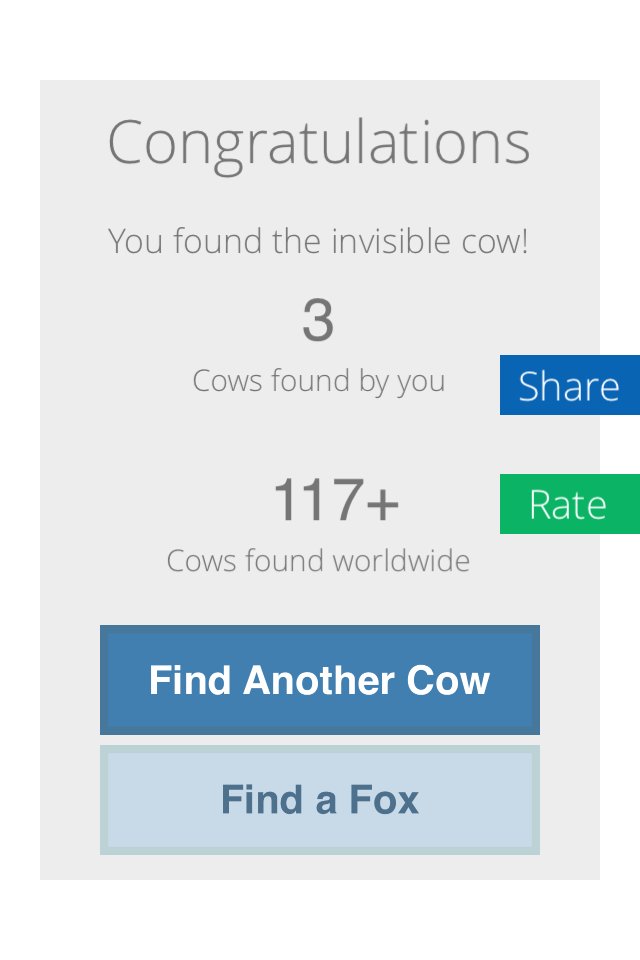
Task: Start a Find a Fox game
Action: coord(320,800)
